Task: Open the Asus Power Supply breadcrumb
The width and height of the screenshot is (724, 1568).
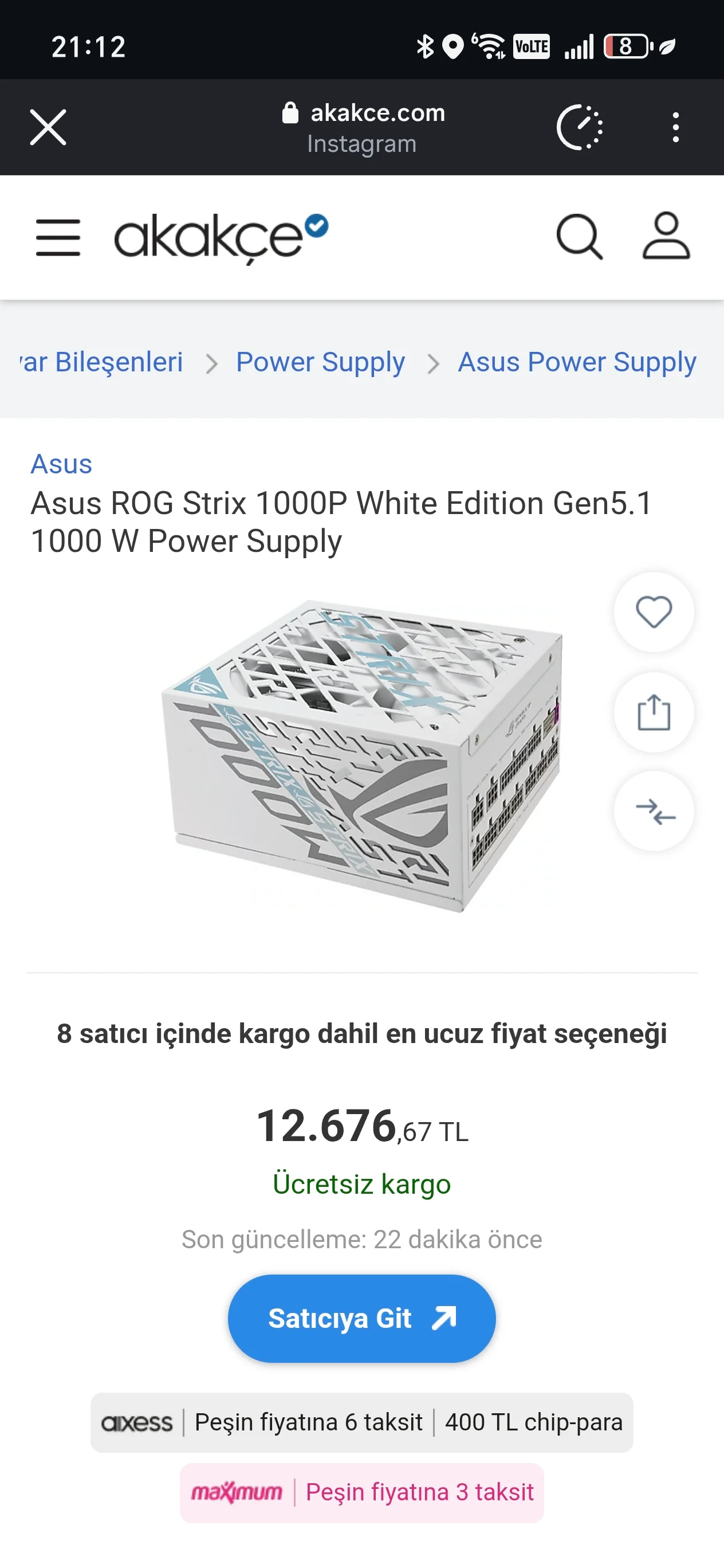Action: (577, 362)
